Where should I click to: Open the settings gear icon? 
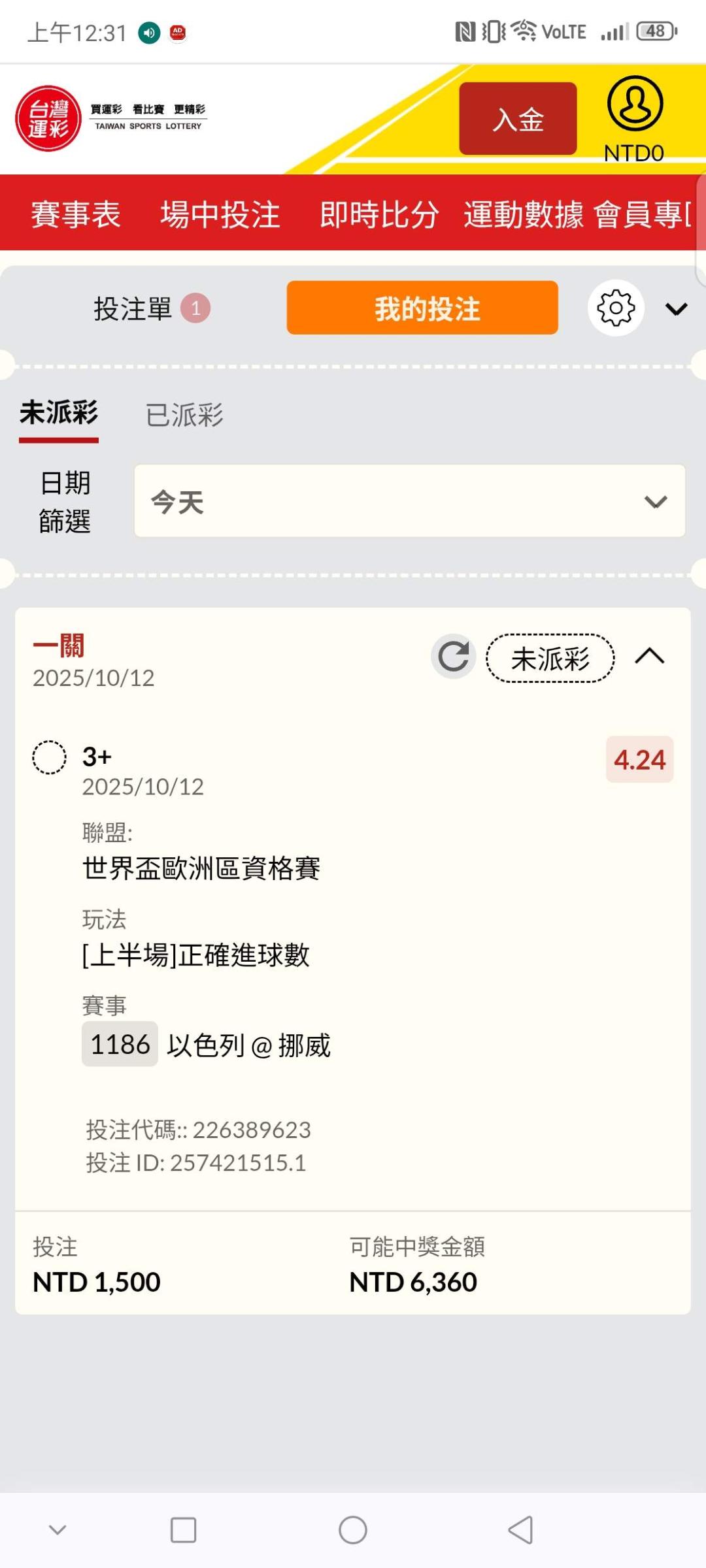click(x=616, y=308)
